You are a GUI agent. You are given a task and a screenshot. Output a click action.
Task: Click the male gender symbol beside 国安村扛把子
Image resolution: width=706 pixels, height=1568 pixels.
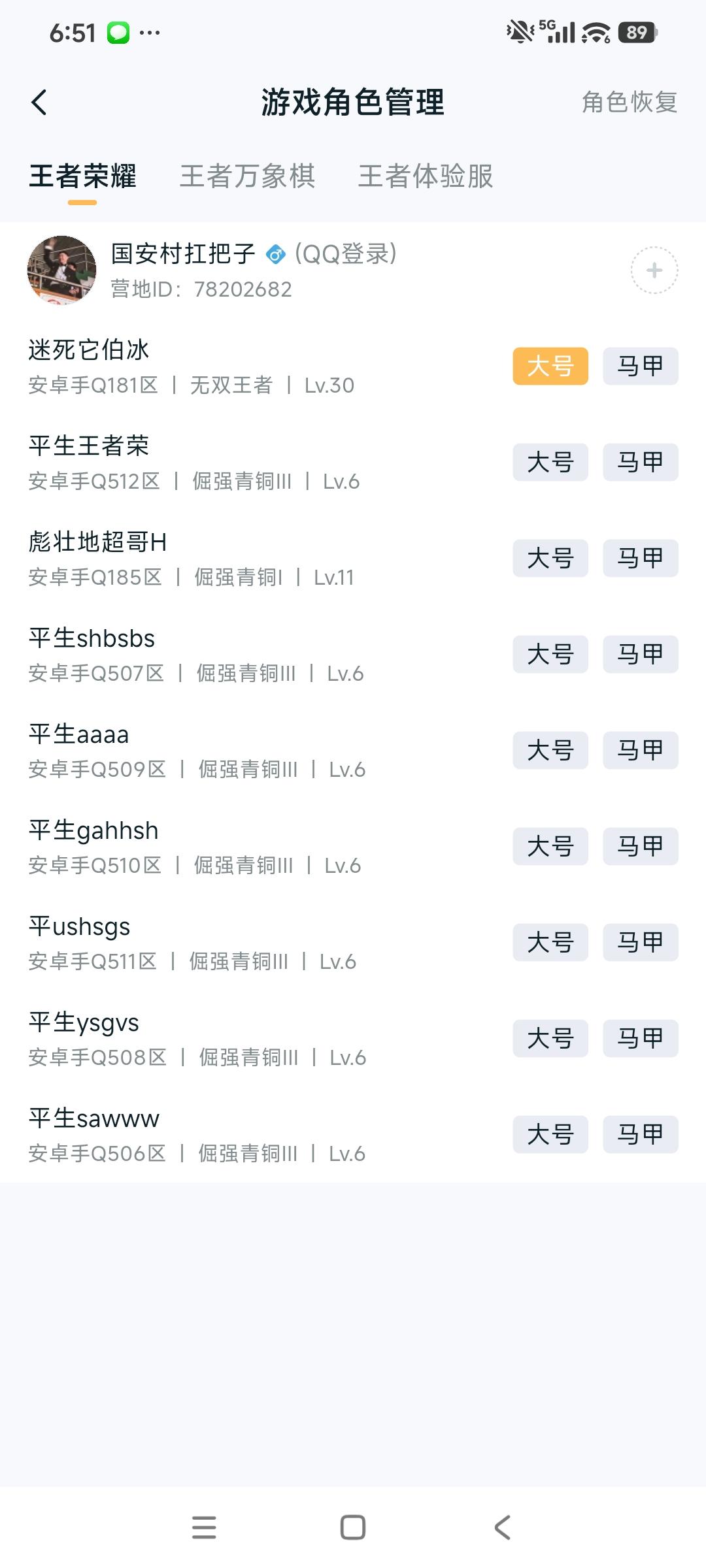click(x=277, y=255)
